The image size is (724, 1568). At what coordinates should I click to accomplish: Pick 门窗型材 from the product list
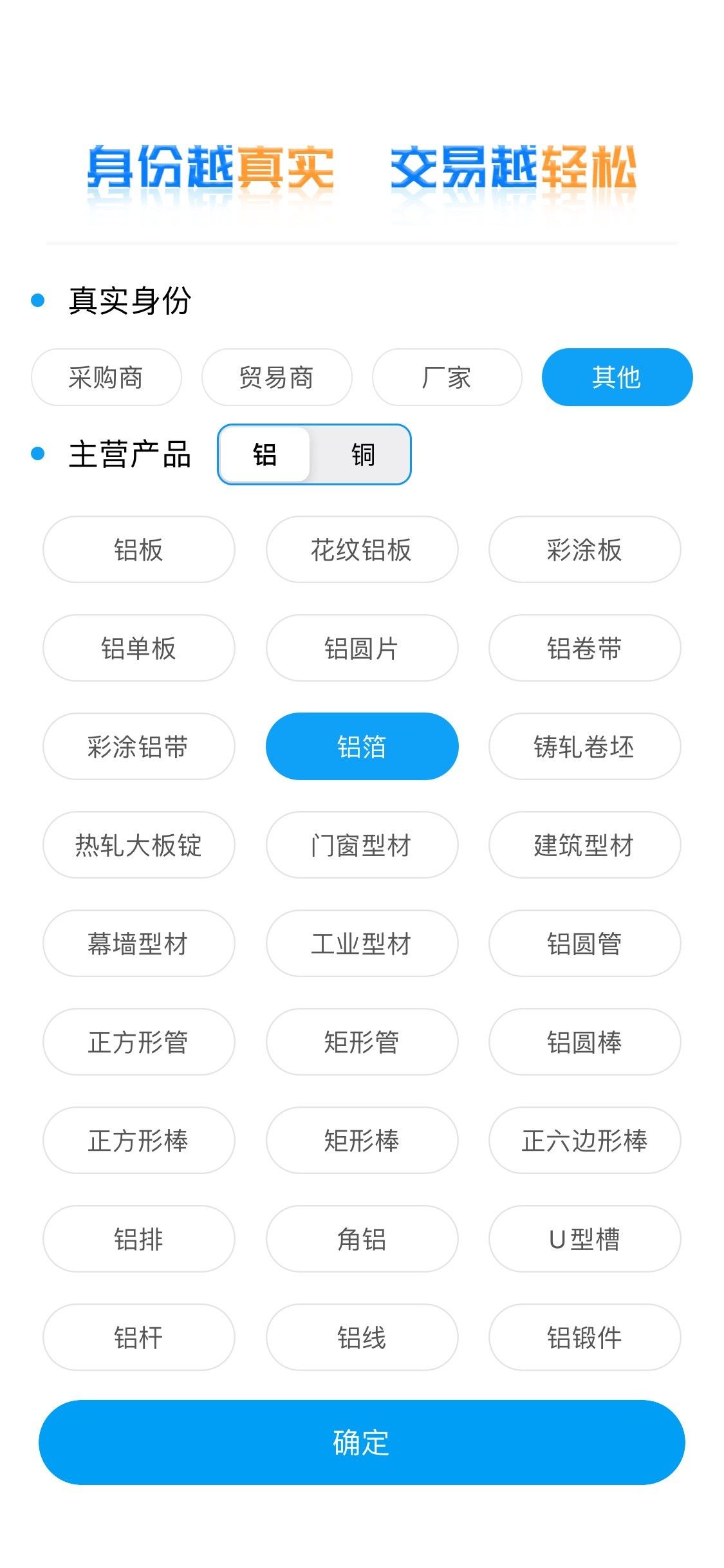(362, 845)
